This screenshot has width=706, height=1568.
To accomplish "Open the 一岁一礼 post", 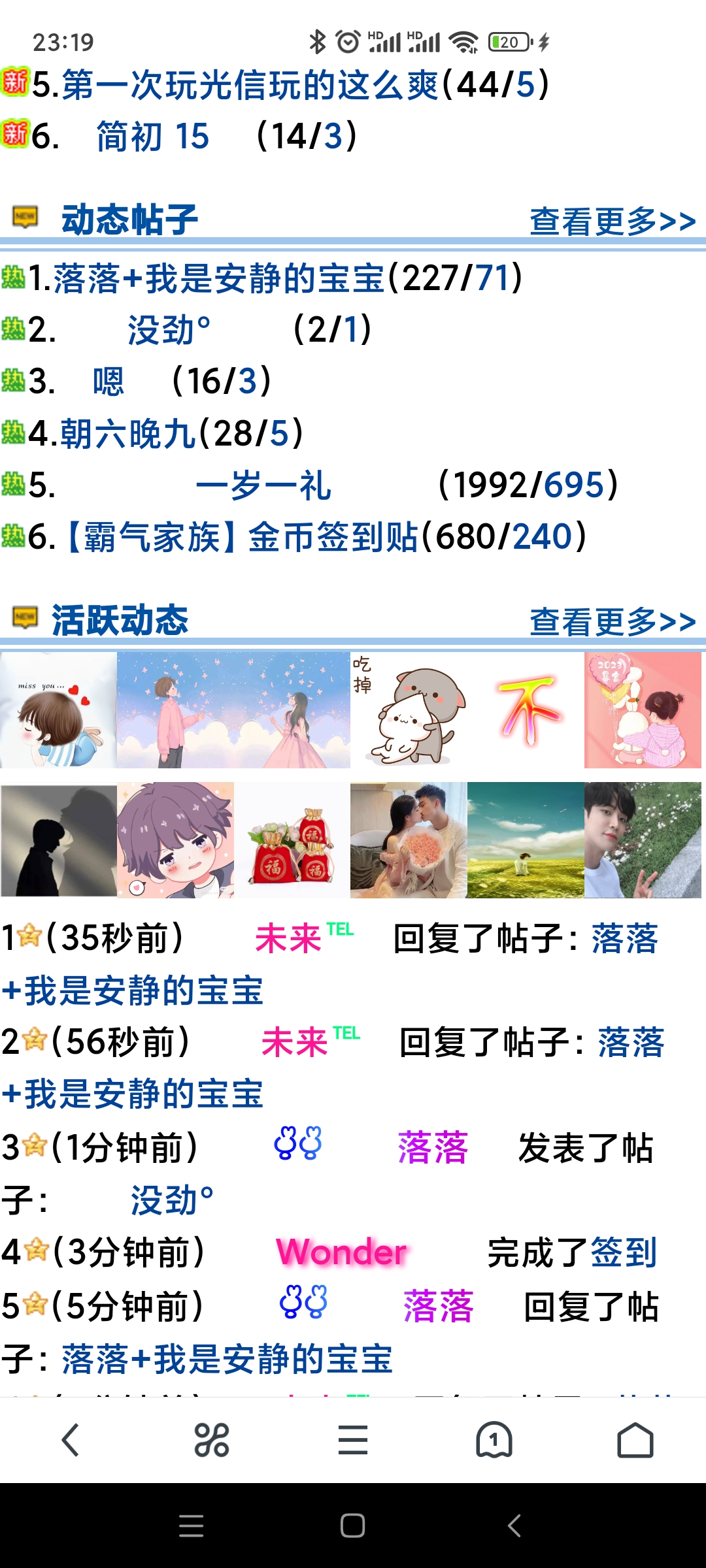I will coord(263,485).
